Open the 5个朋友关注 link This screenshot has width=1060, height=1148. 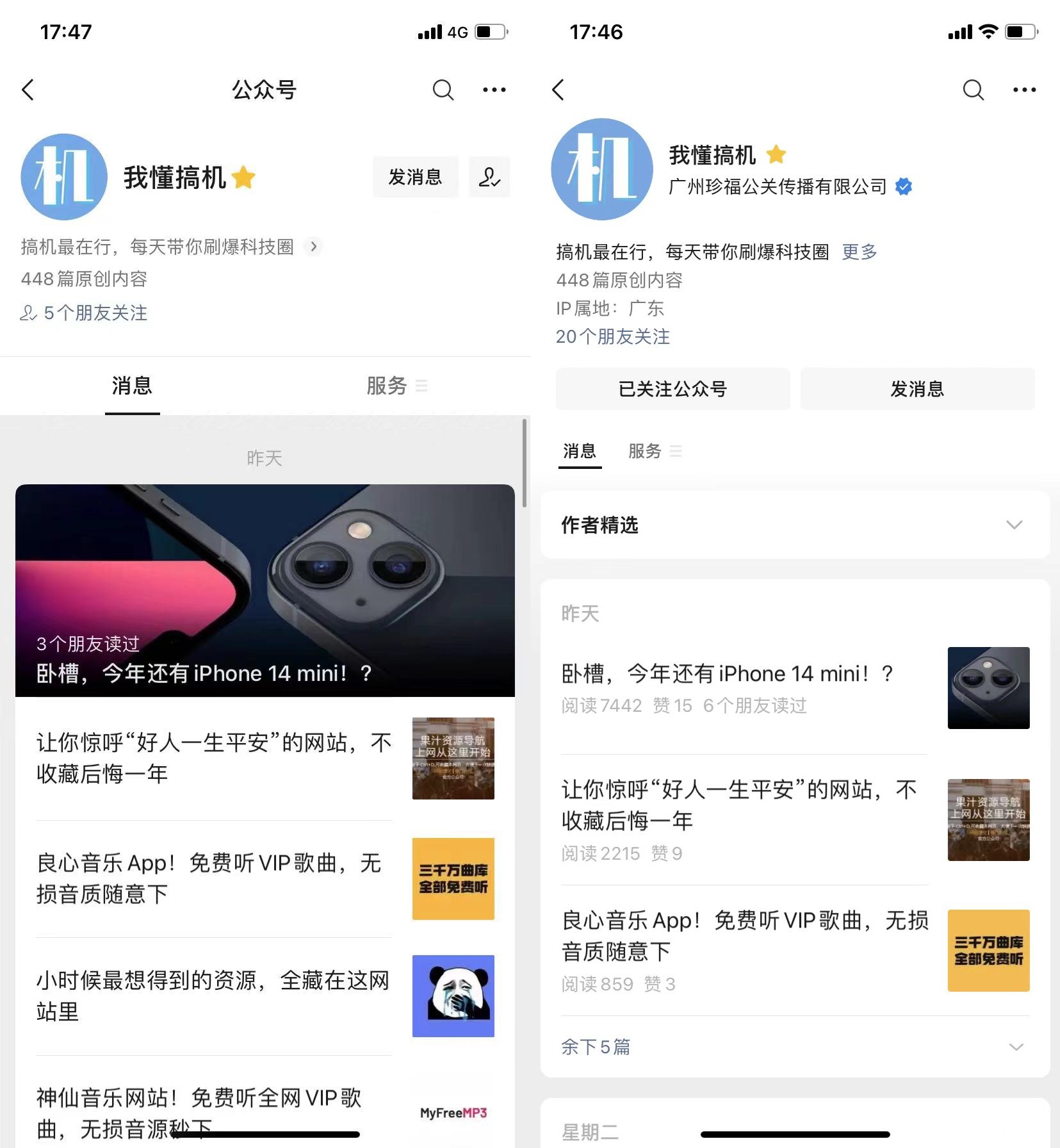(x=95, y=313)
